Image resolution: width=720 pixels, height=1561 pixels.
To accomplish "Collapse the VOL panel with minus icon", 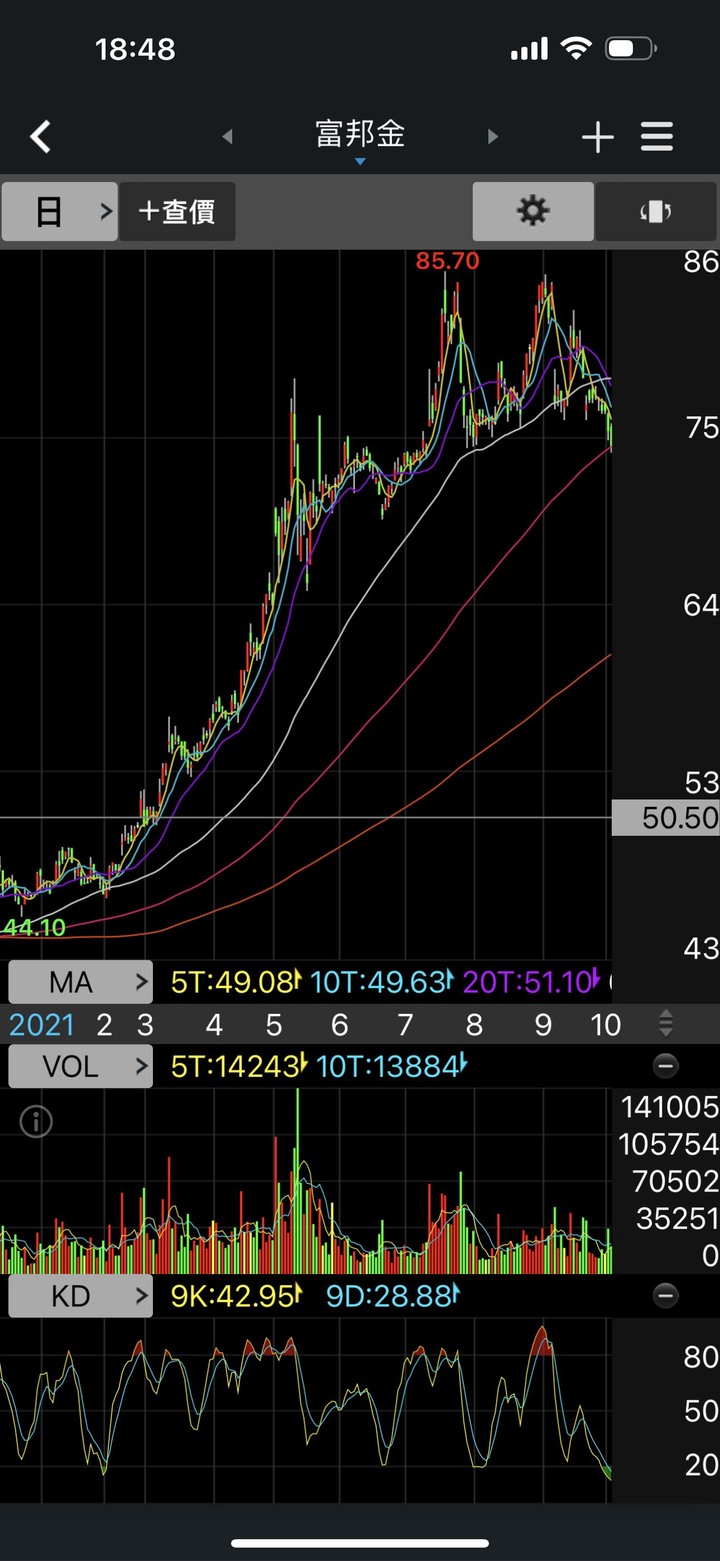I will click(665, 1066).
